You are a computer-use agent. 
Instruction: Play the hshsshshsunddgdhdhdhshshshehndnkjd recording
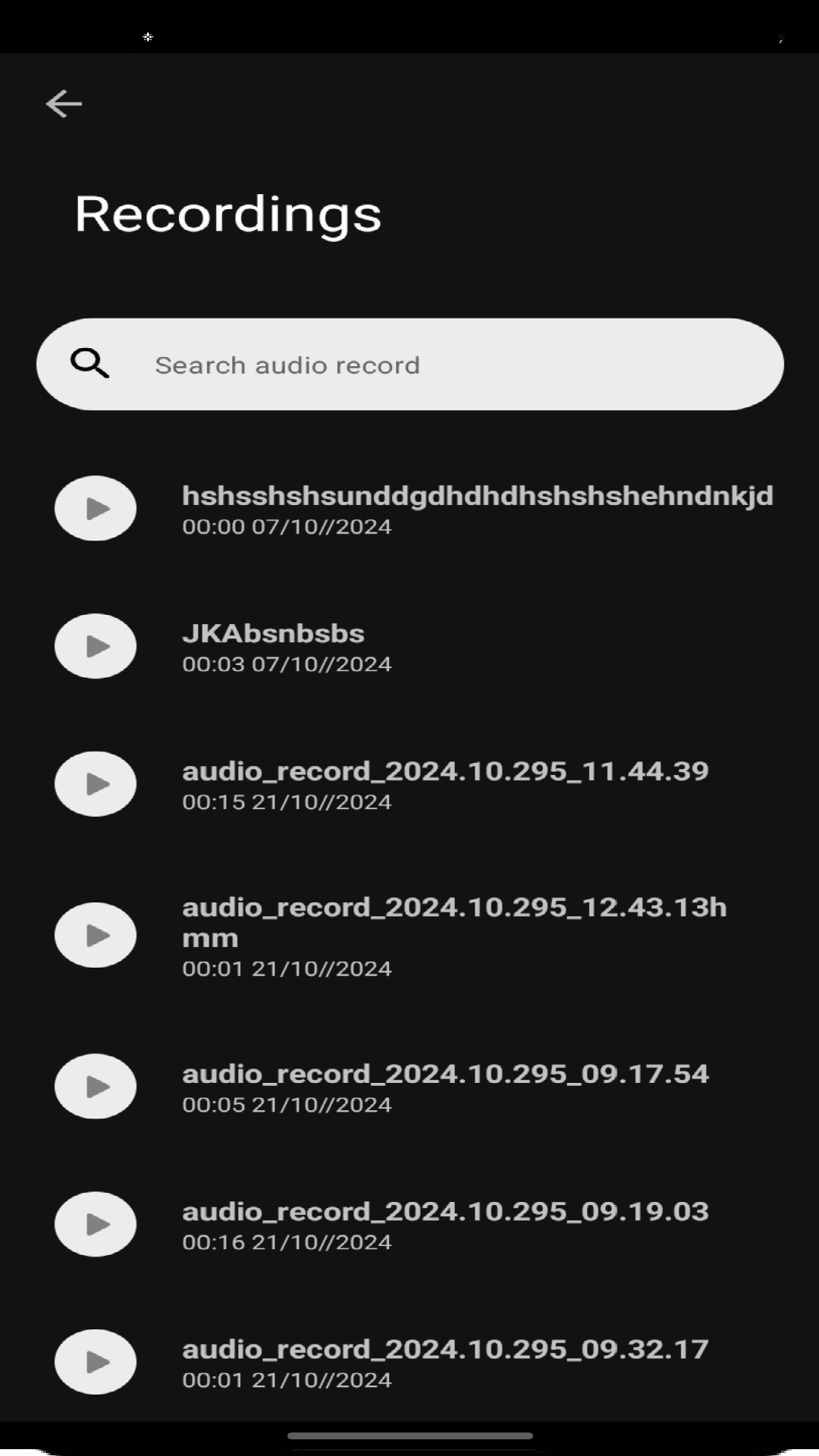[x=94, y=508]
